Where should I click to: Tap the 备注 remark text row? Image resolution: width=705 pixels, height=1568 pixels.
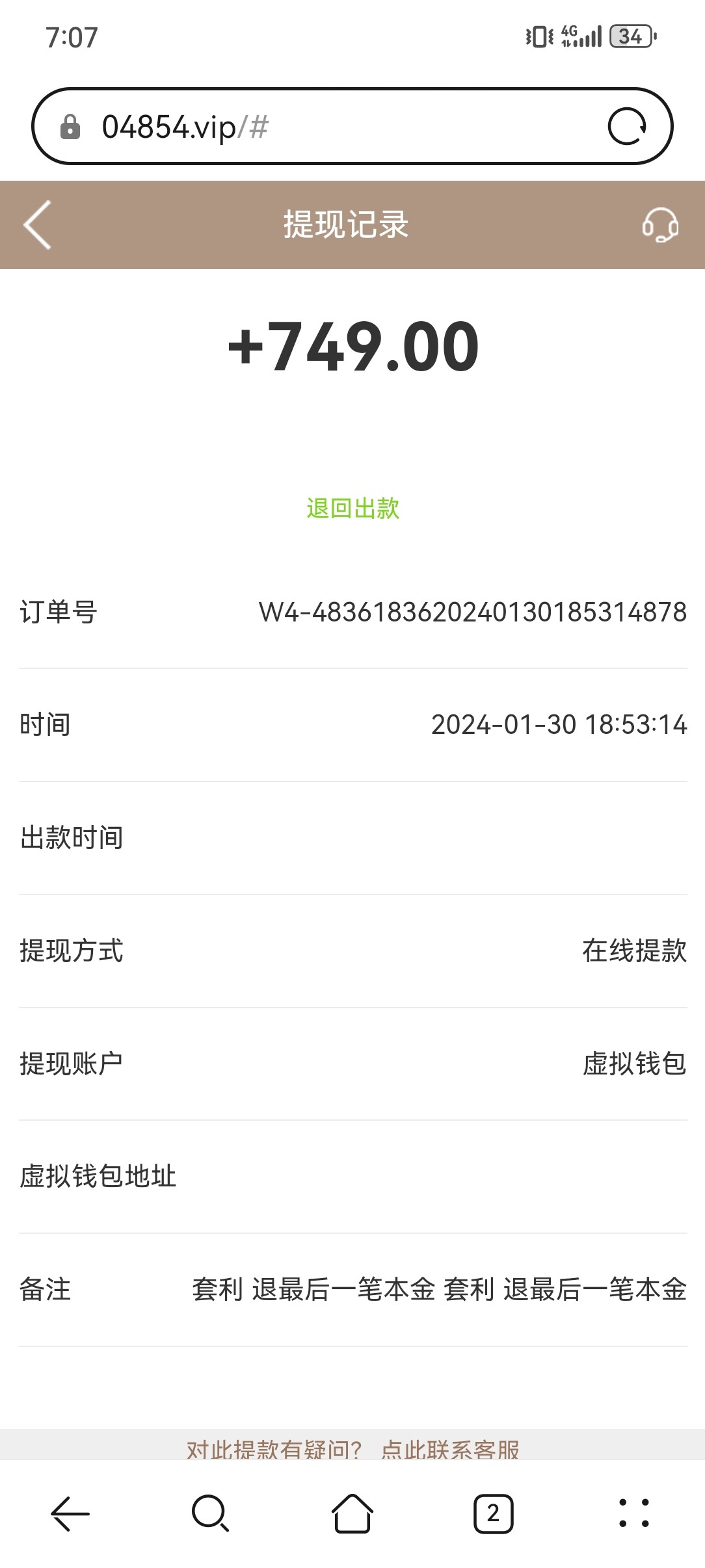[436, 1291]
